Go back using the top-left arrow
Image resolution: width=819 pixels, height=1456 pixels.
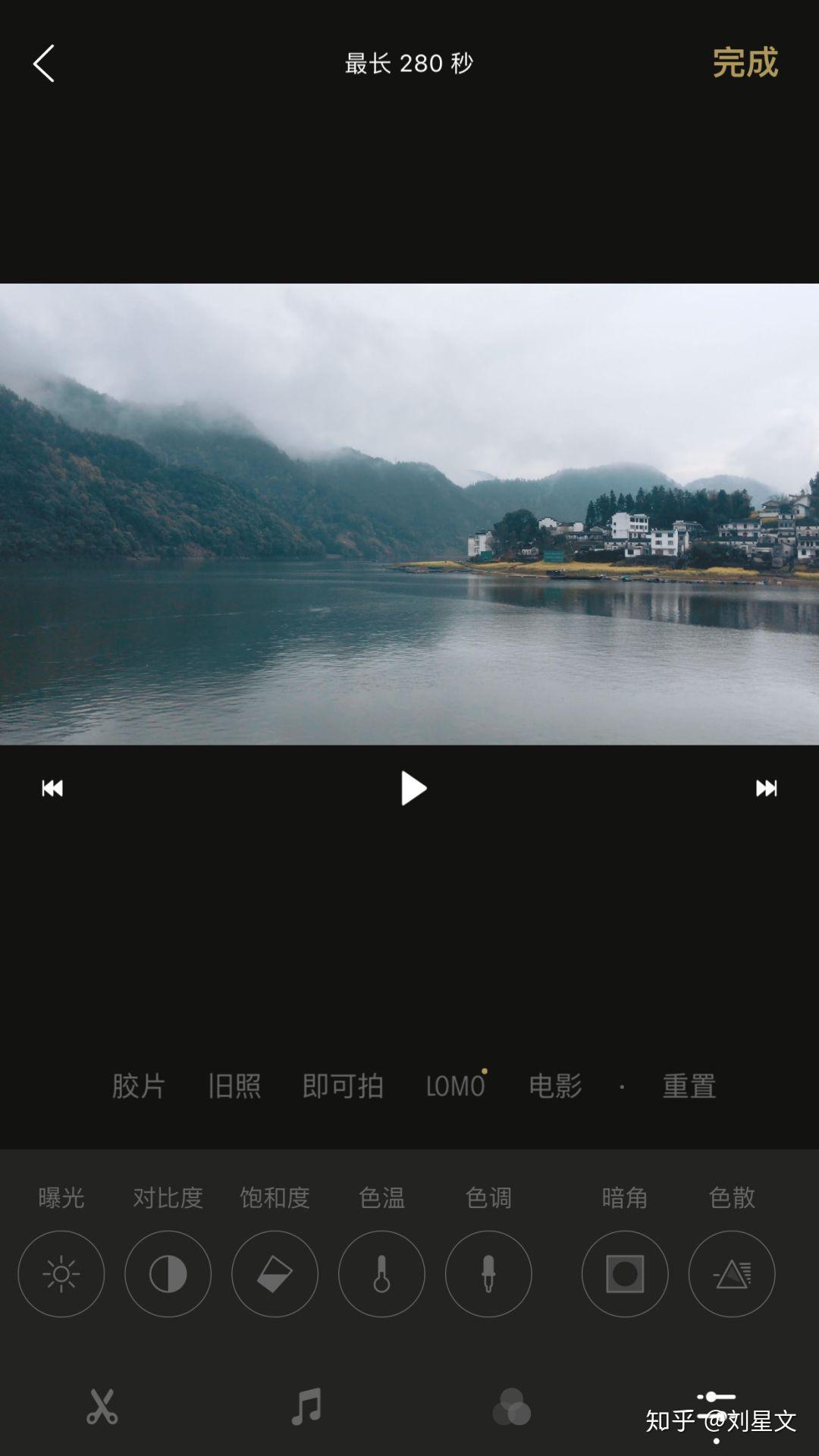pyautogui.click(x=44, y=63)
